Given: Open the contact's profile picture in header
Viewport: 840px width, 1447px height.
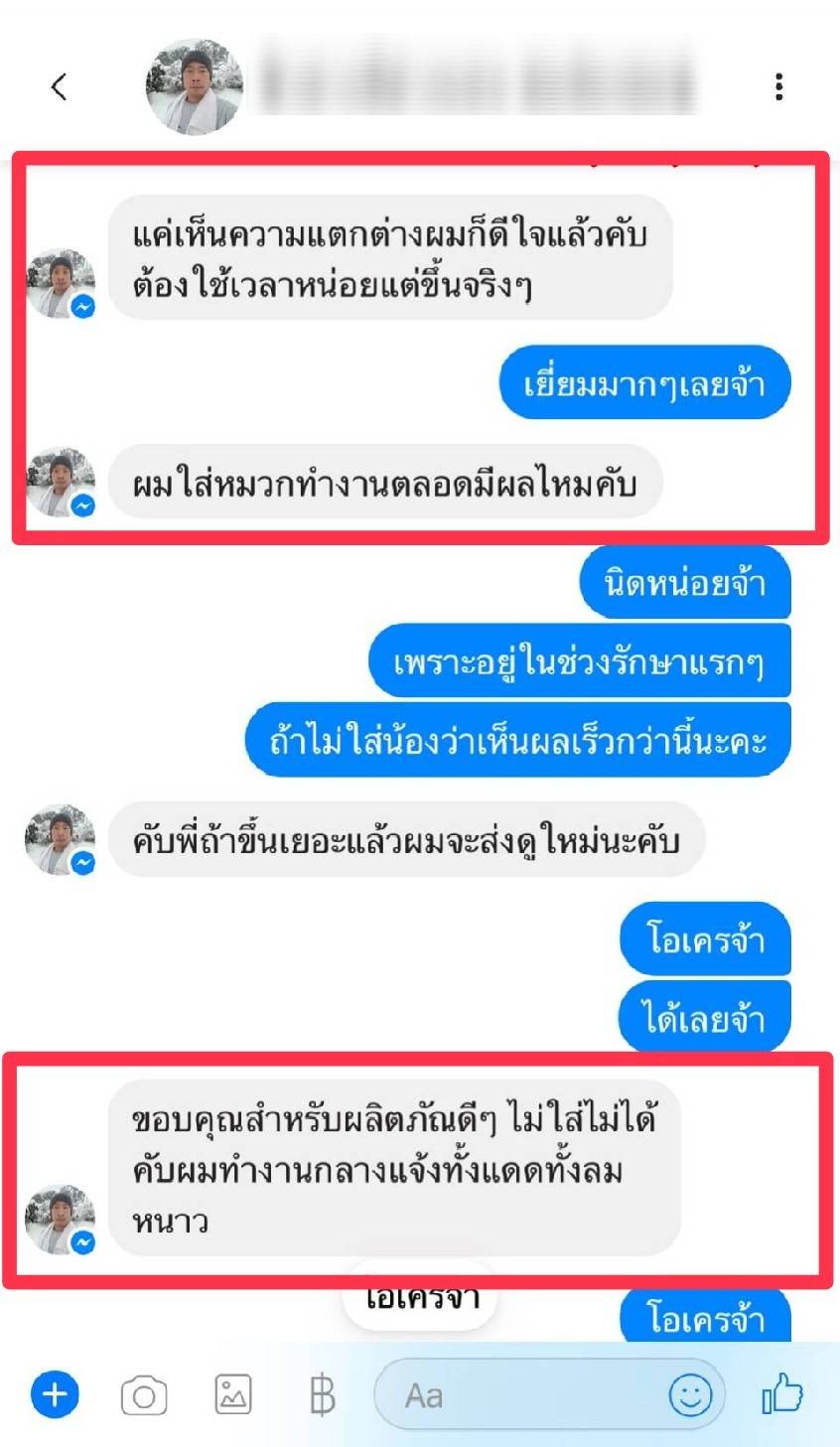Looking at the screenshot, I should [195, 87].
